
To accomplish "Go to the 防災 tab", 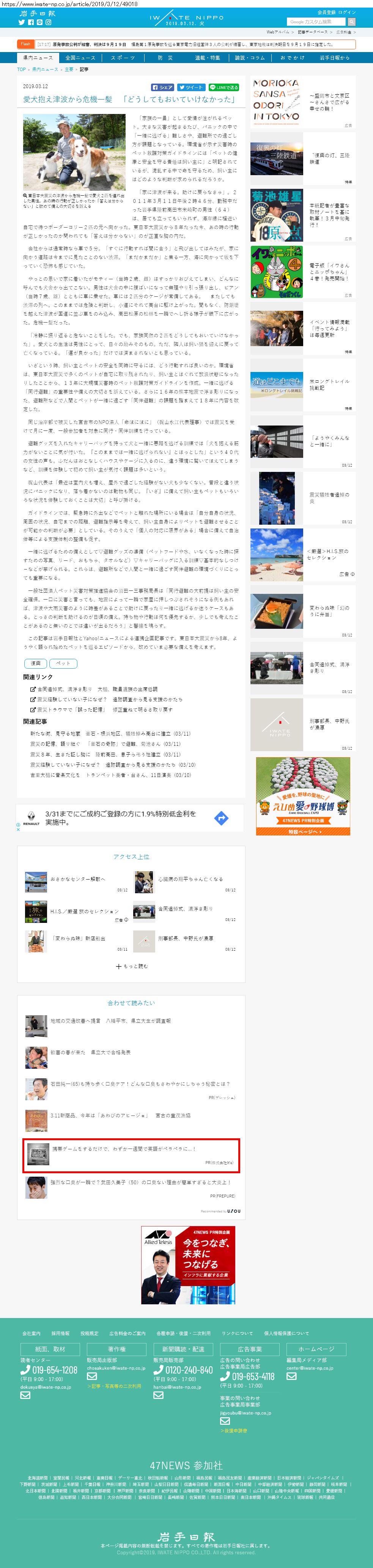I will pyautogui.click(x=165, y=58).
